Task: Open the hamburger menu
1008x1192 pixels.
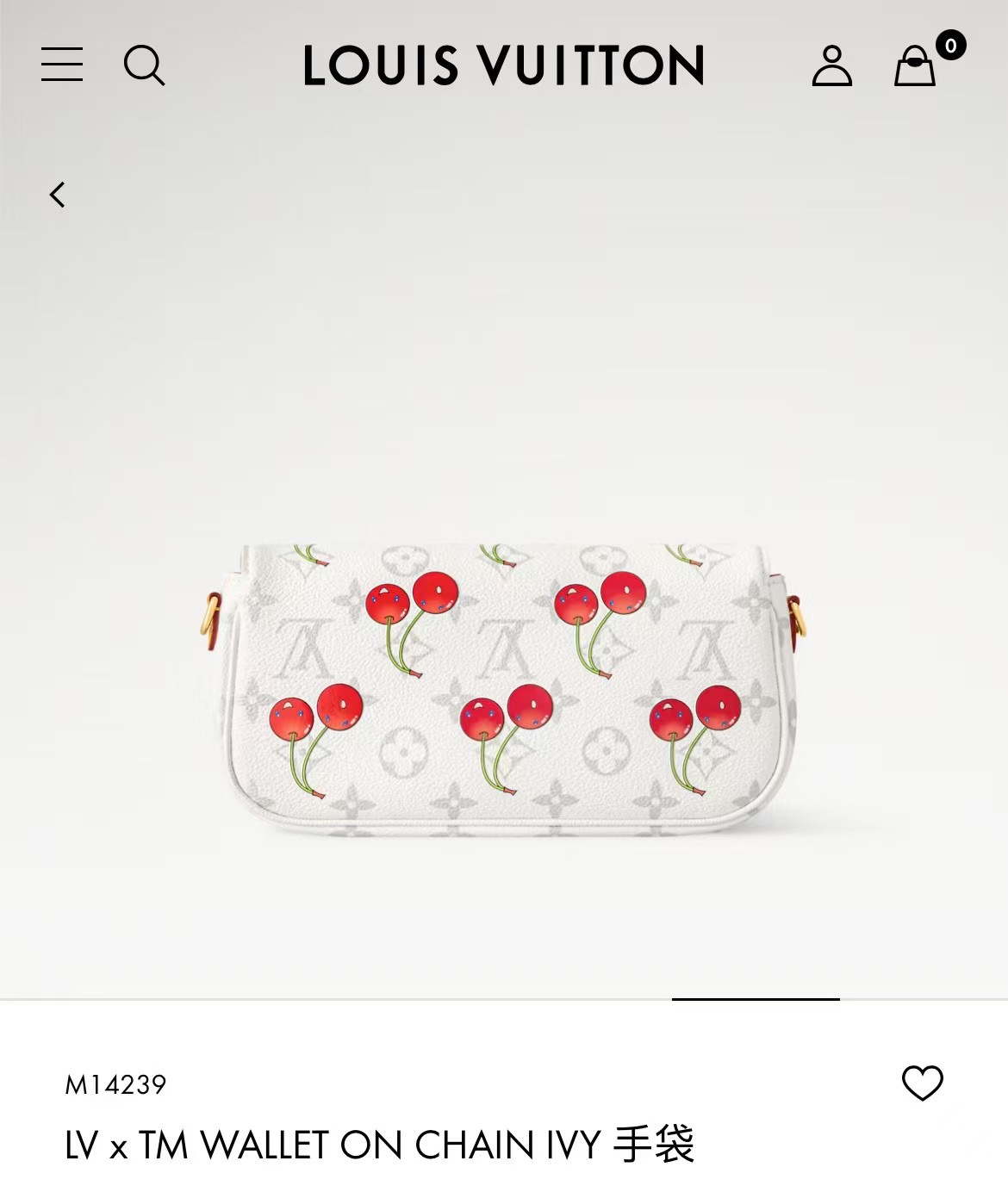Action: coord(62,65)
